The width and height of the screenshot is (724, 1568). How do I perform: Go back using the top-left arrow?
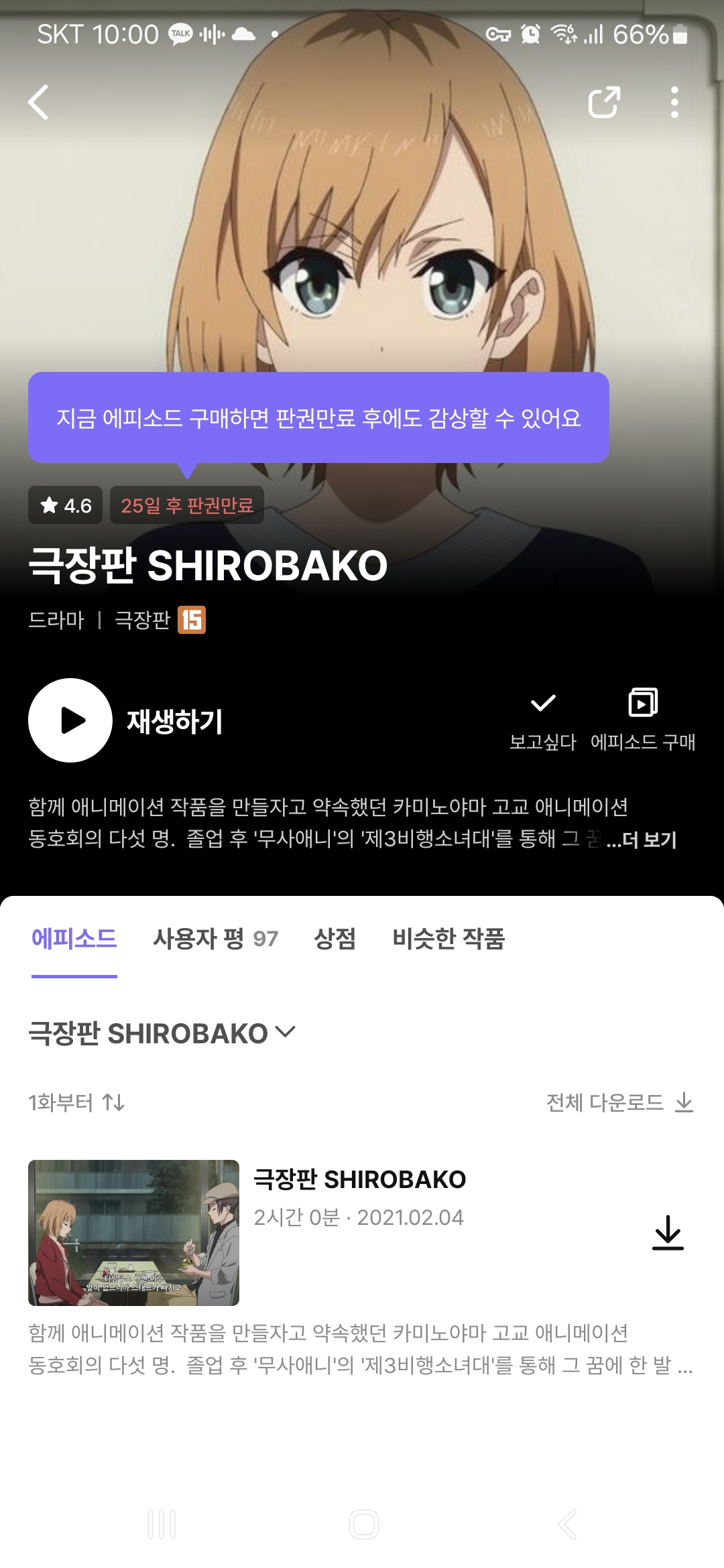tap(39, 103)
